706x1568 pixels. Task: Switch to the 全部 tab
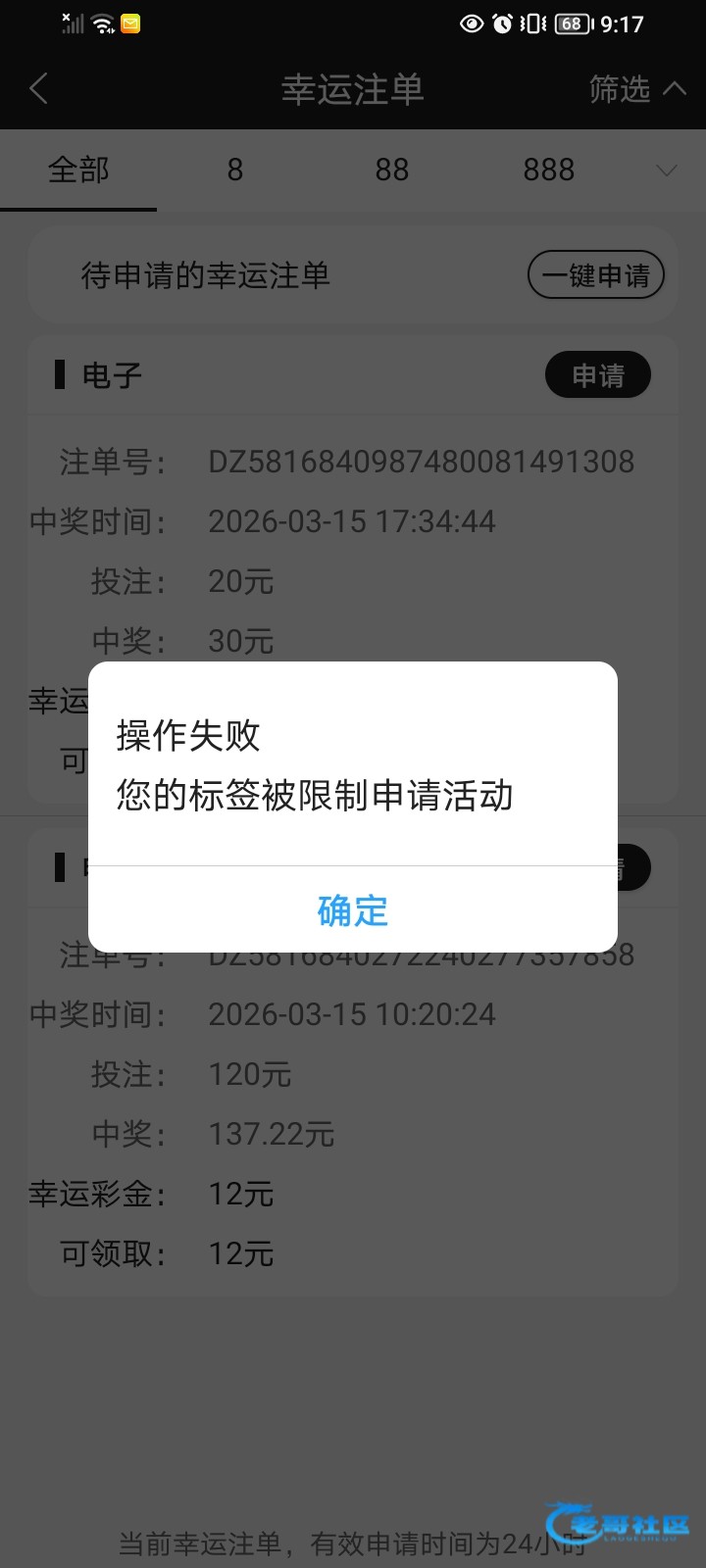point(78,171)
